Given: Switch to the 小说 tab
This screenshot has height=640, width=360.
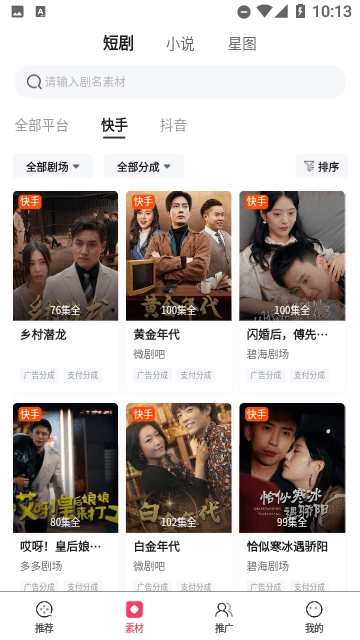Looking at the screenshot, I should click(x=180, y=44).
